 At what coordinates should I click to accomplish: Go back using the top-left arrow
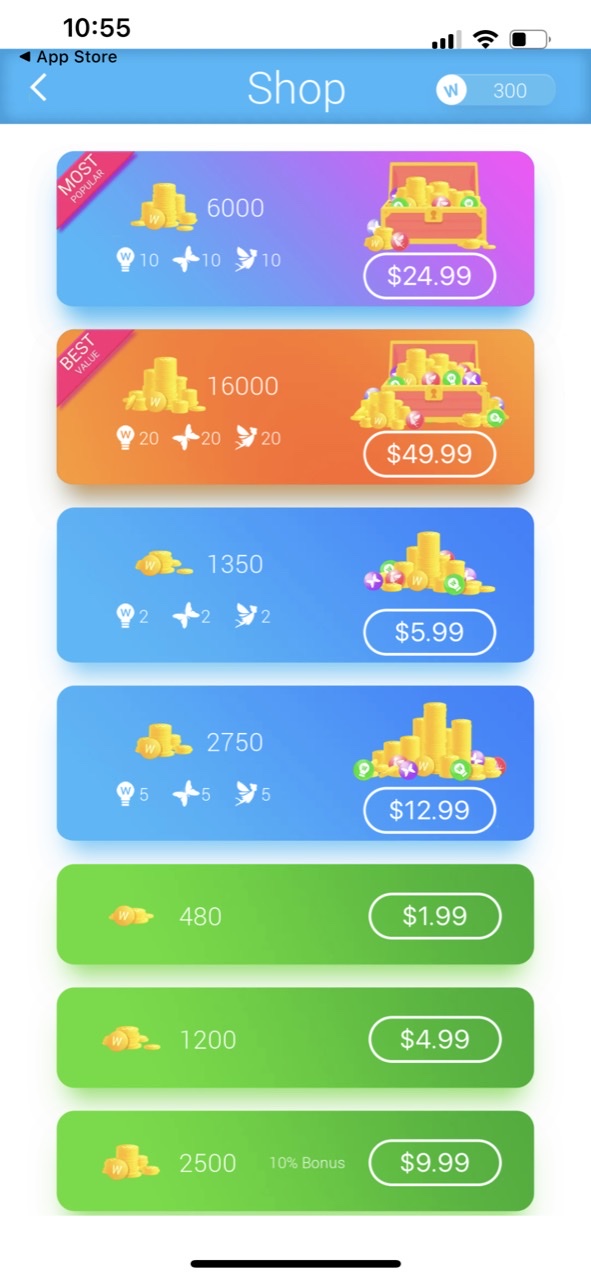pos(38,88)
